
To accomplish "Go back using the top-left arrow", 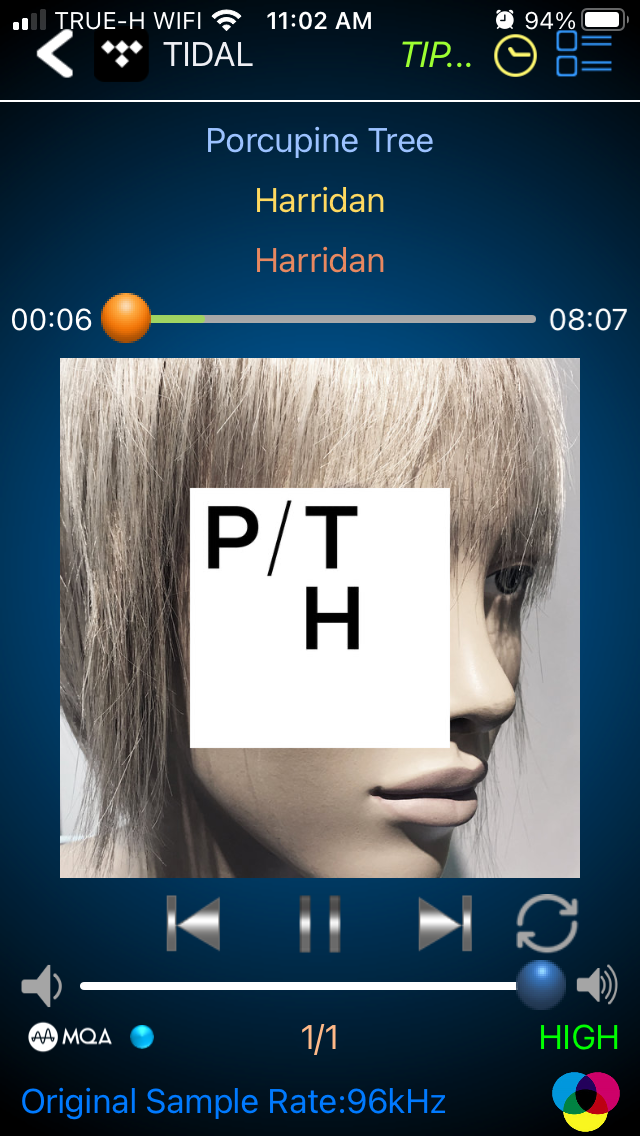I will (56, 53).
